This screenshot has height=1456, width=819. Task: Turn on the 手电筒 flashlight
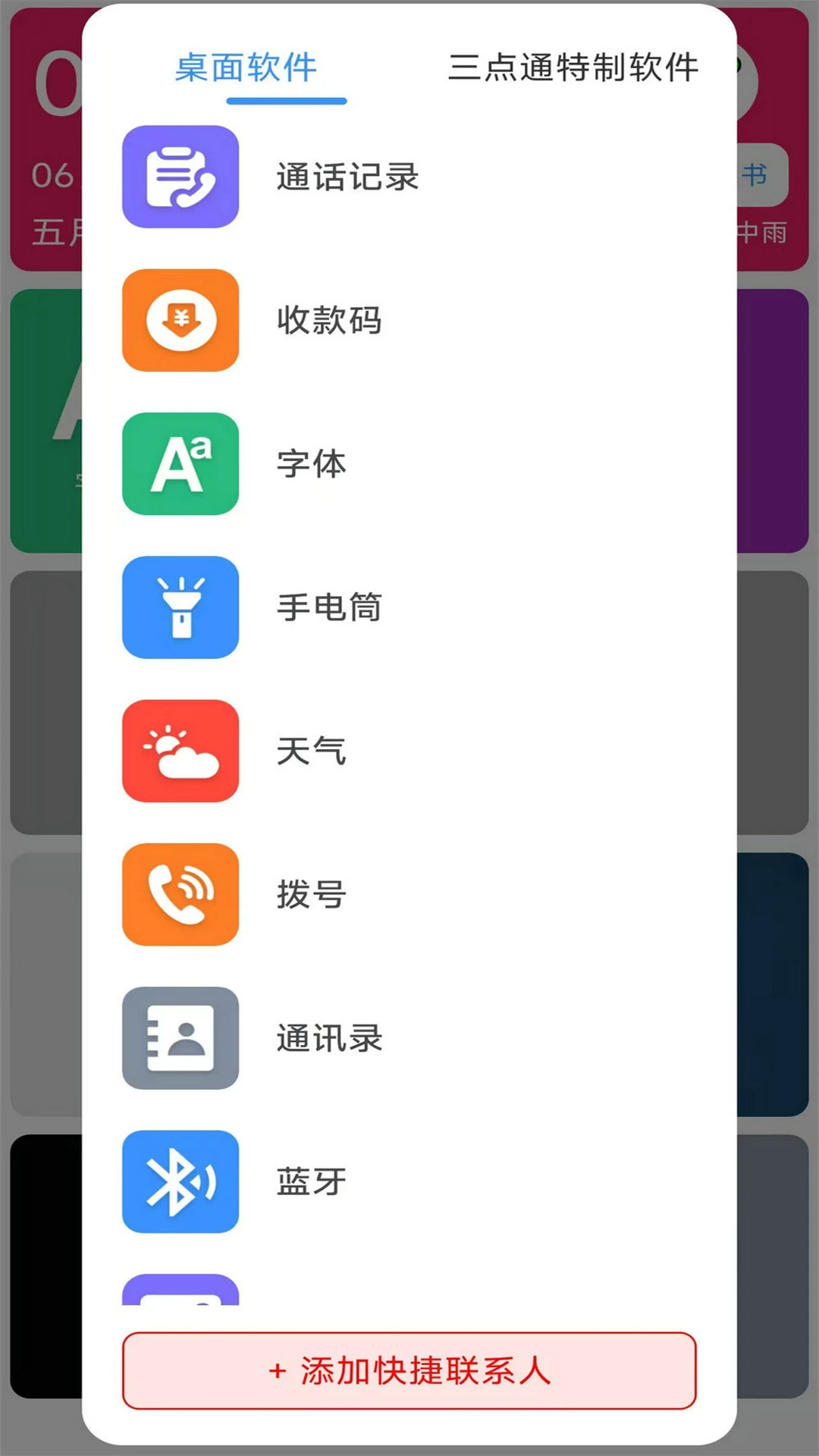coord(180,608)
